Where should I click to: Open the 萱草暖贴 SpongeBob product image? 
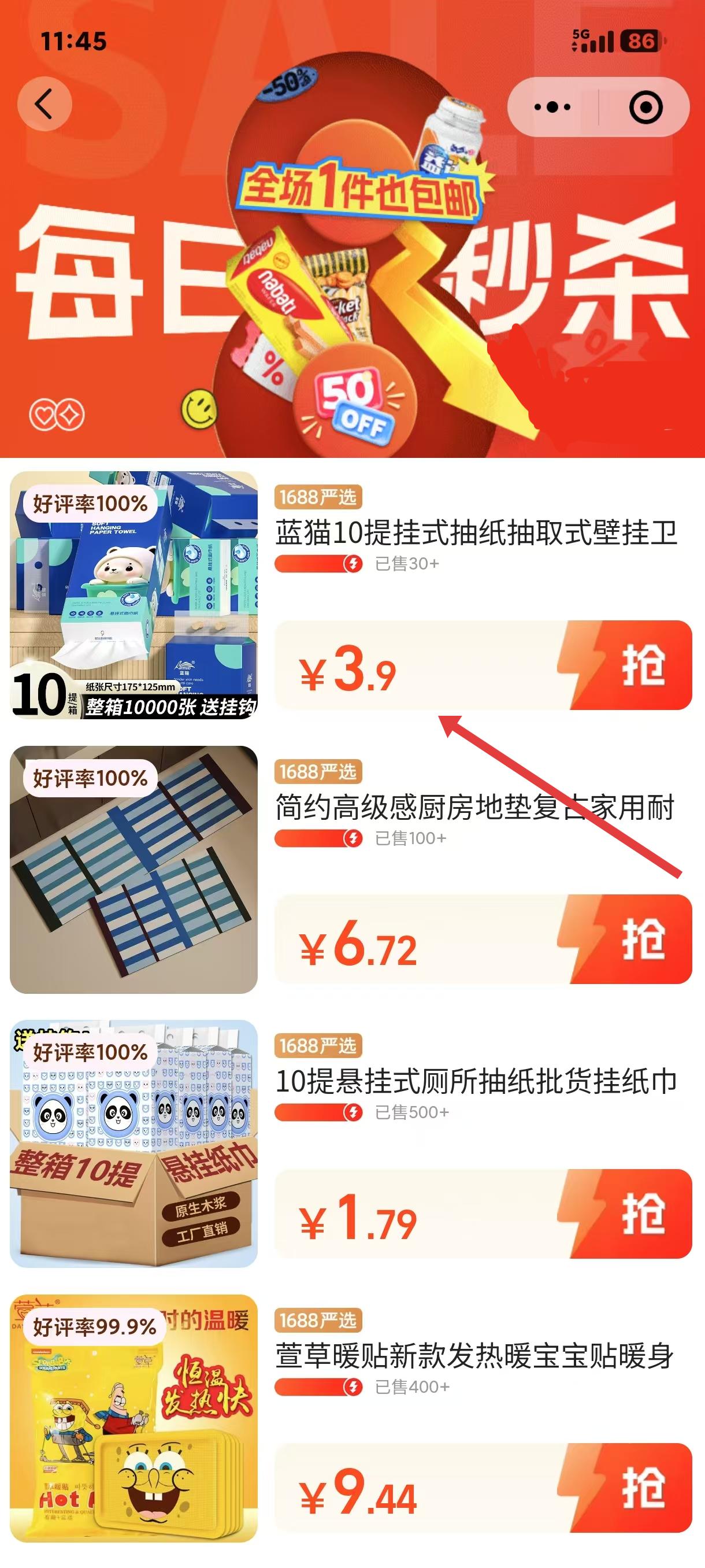(134, 1418)
